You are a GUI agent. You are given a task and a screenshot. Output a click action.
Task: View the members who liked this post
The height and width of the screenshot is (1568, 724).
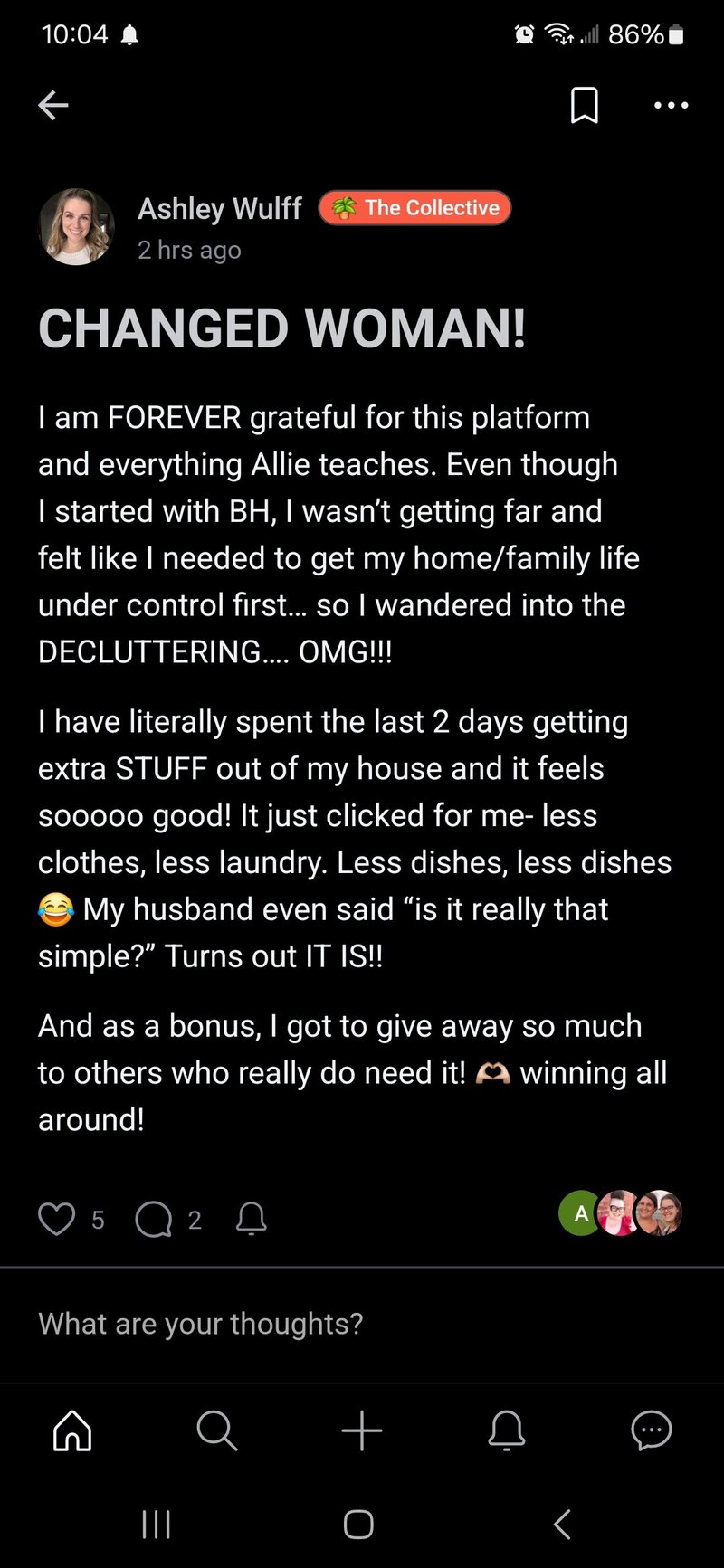click(x=621, y=1213)
